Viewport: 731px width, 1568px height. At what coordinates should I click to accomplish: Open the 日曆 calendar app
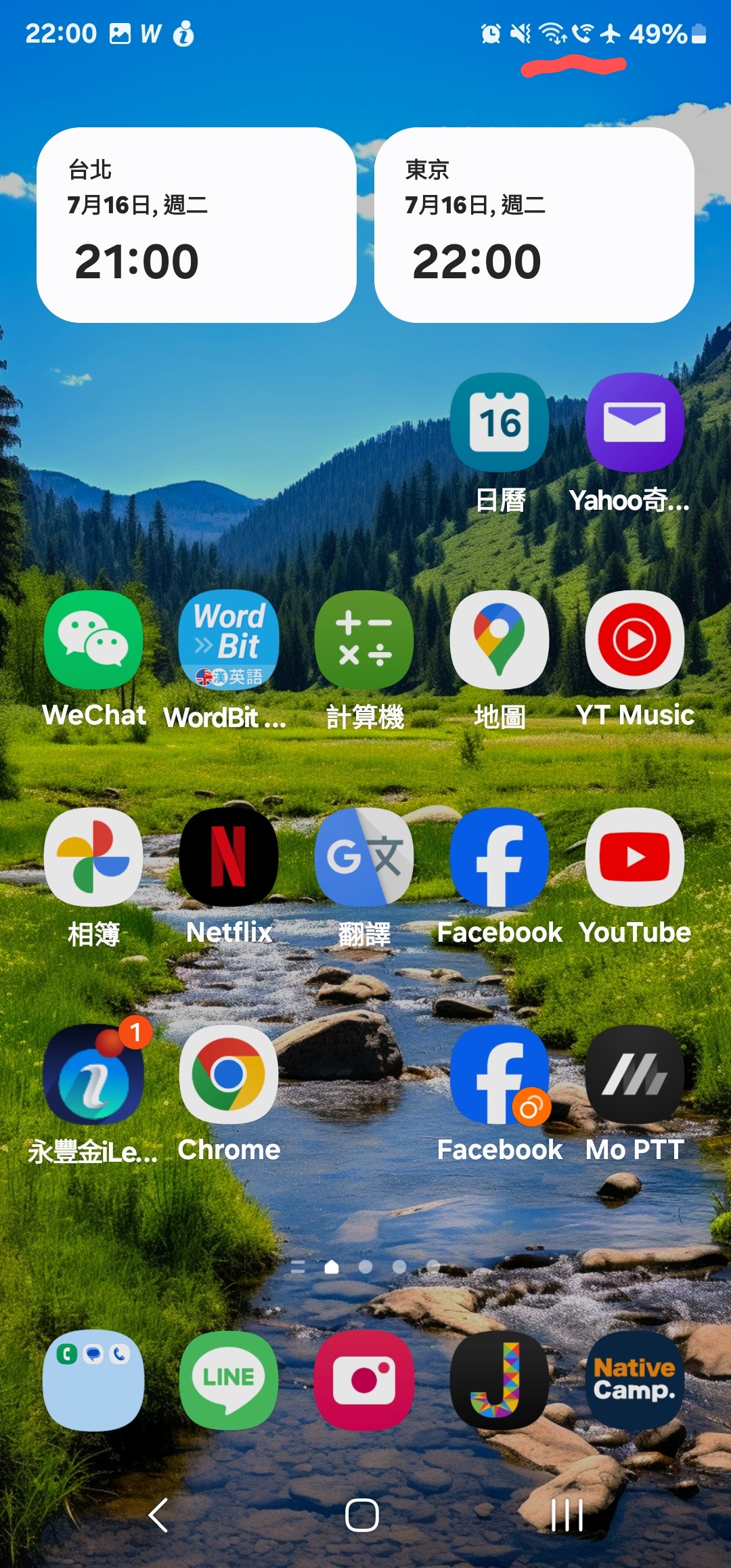coord(500,423)
